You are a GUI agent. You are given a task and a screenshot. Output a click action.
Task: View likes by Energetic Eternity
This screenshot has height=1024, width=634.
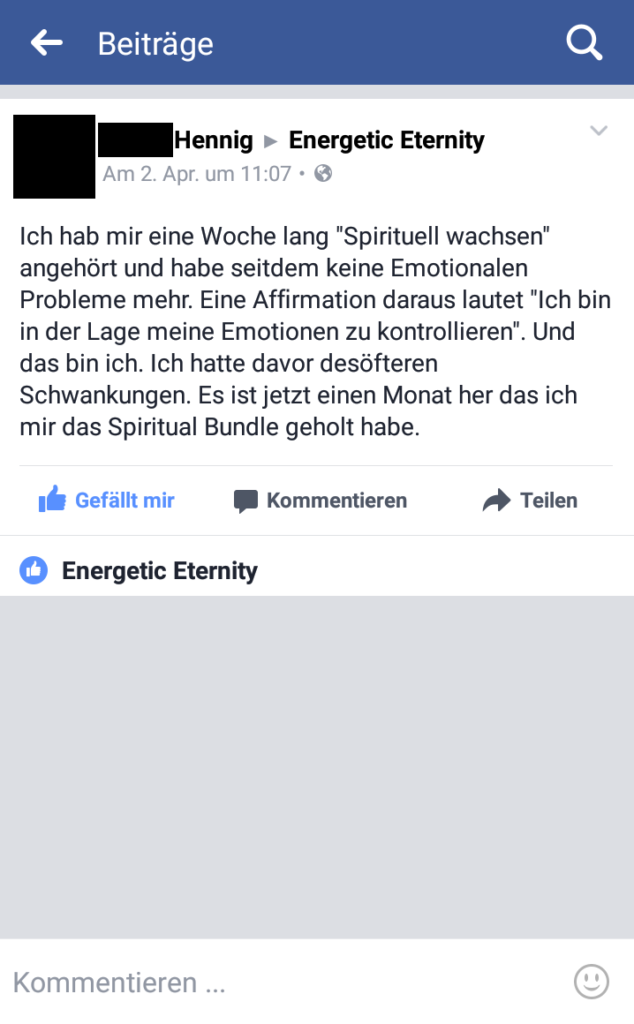(138, 571)
